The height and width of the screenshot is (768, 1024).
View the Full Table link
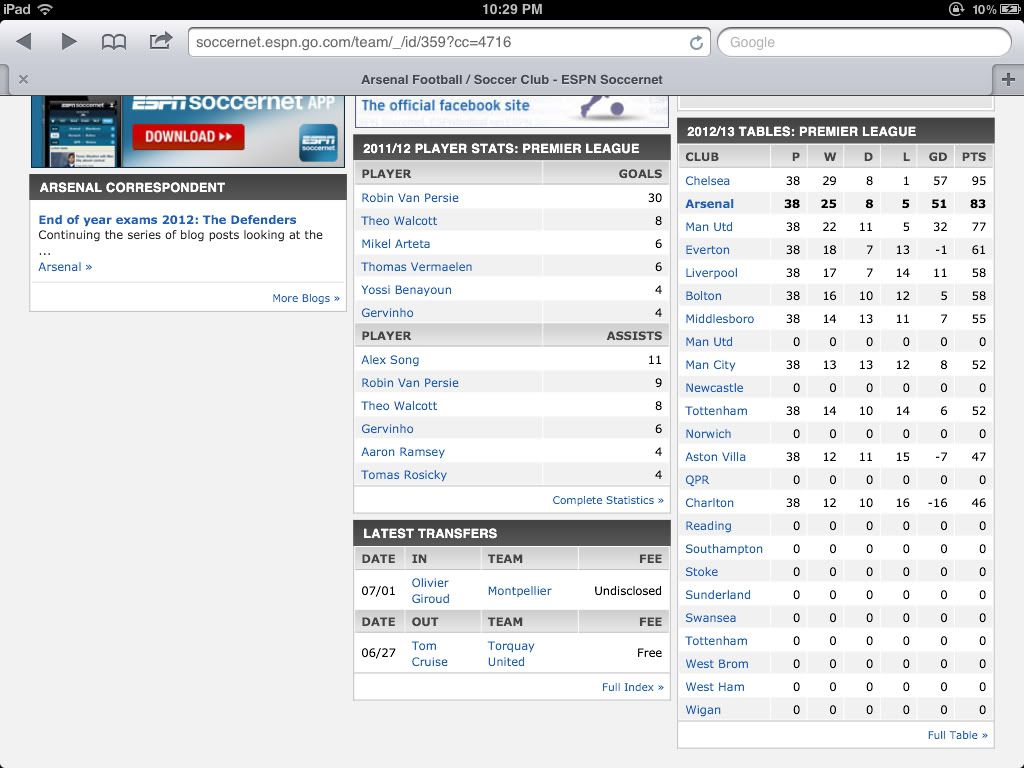pos(957,735)
